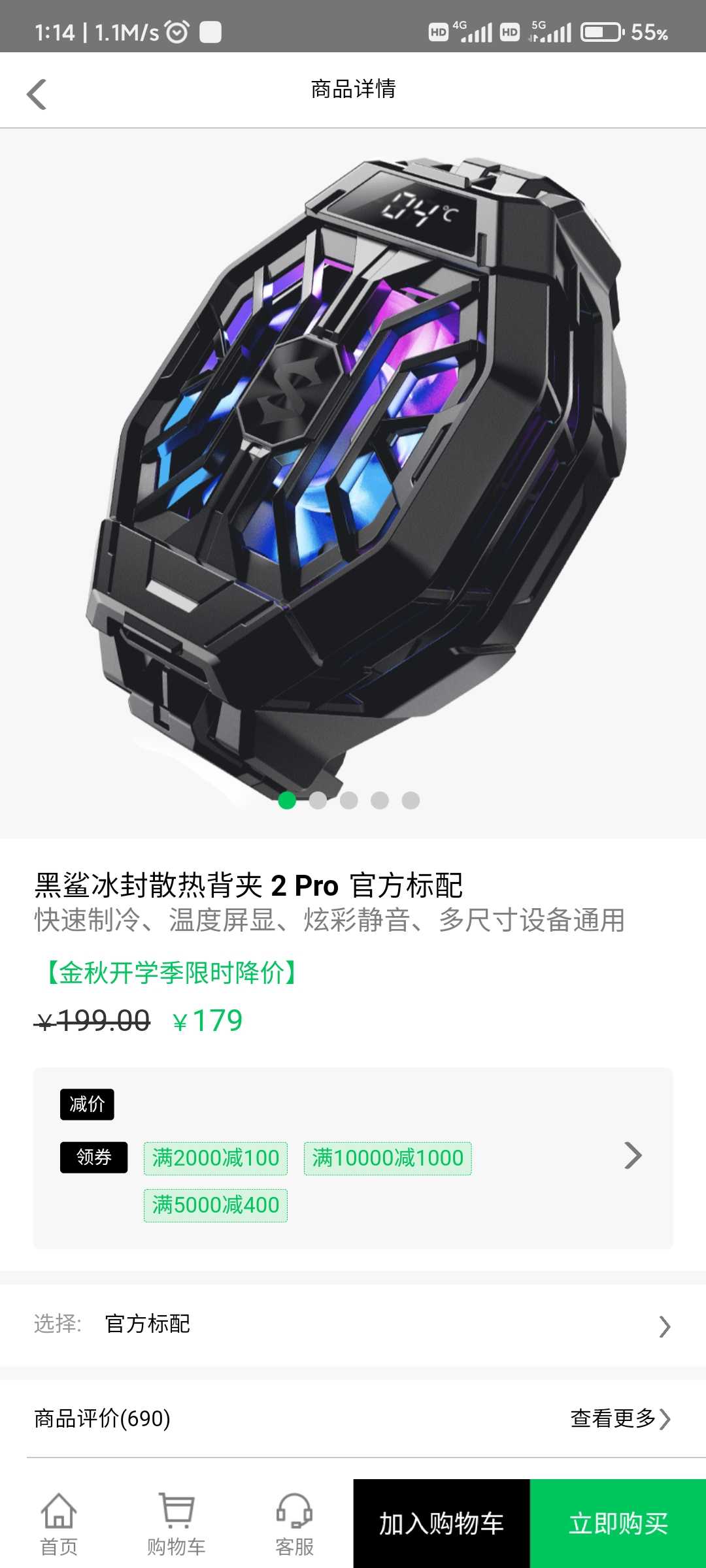
Task: Contact 客服 customer service
Action: pos(294,1524)
